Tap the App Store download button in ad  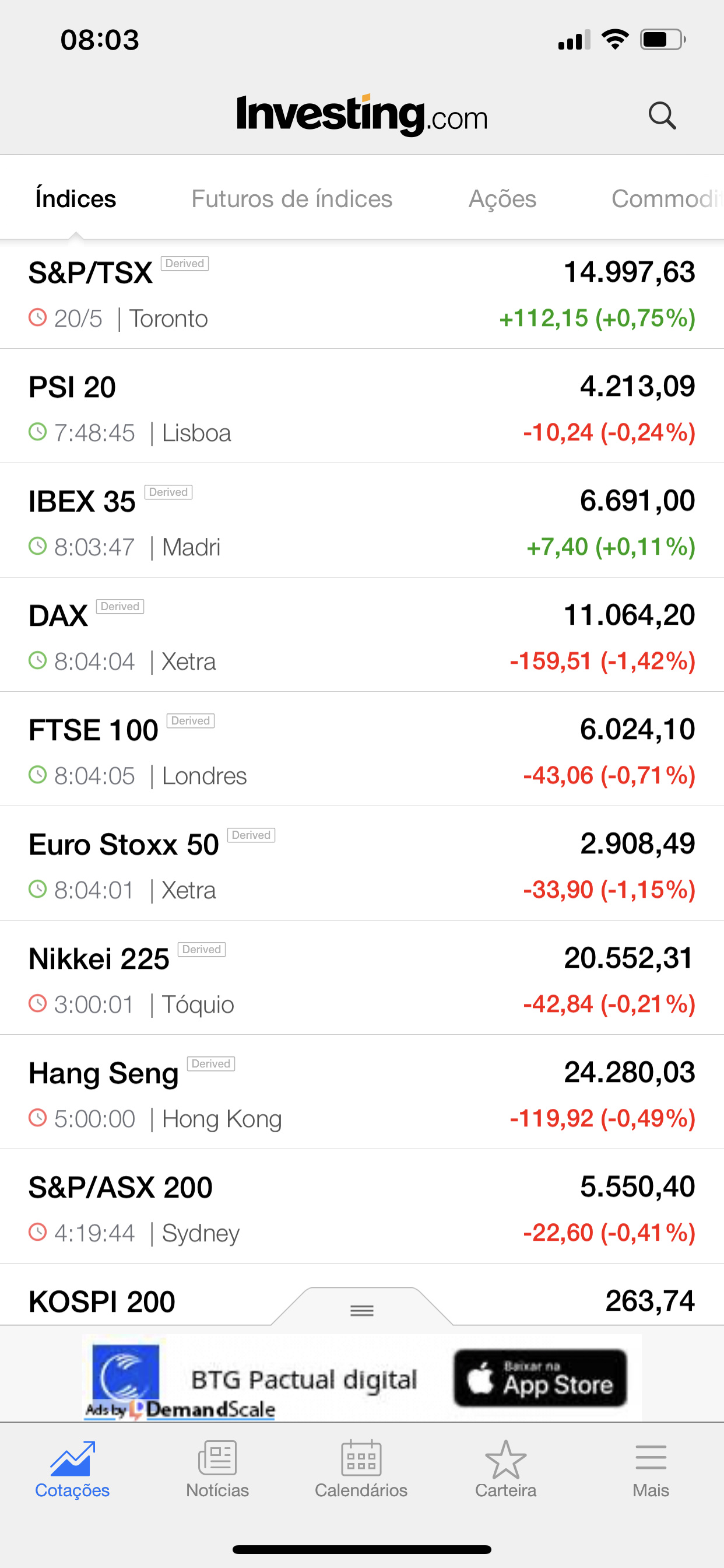[x=540, y=1378]
